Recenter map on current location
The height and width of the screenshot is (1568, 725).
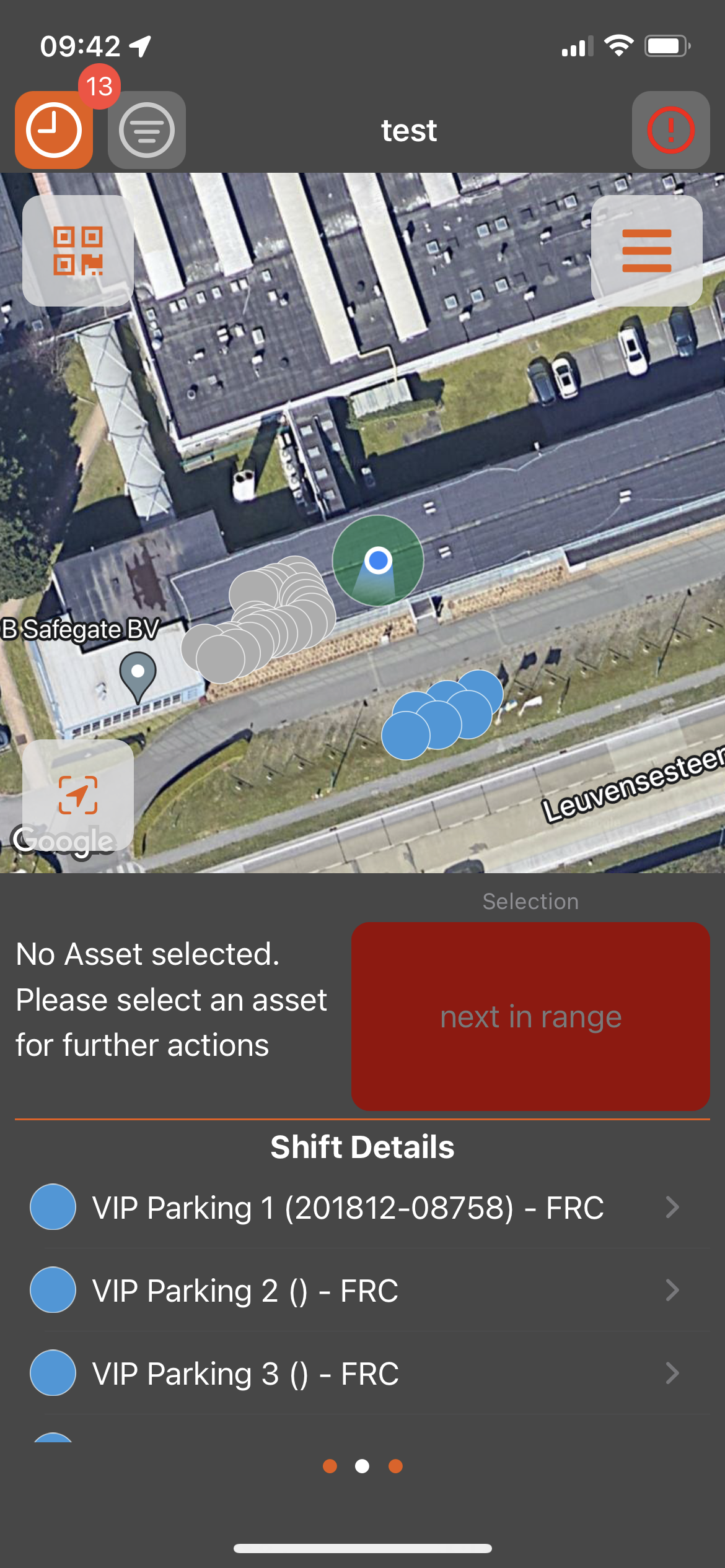(78, 795)
